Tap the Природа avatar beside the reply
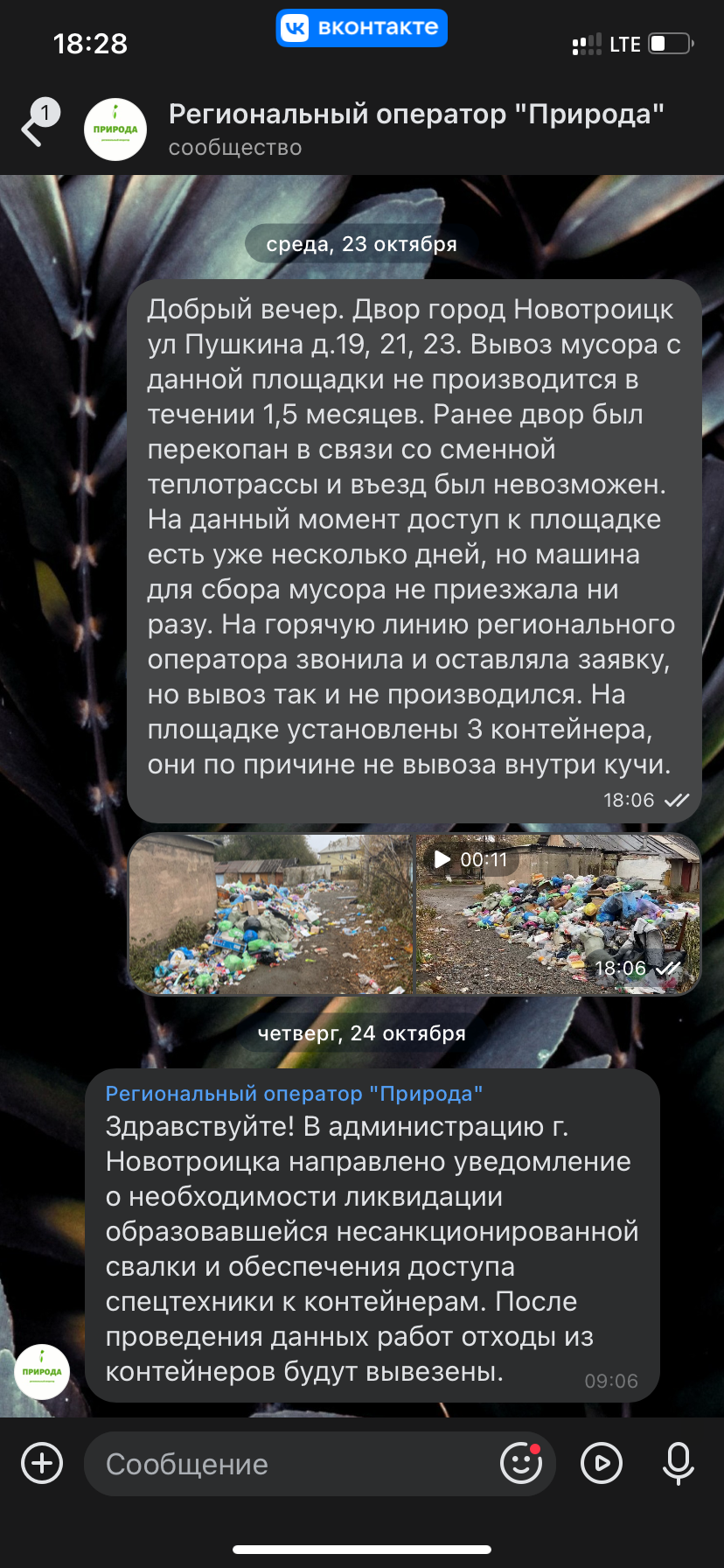 [42, 1371]
